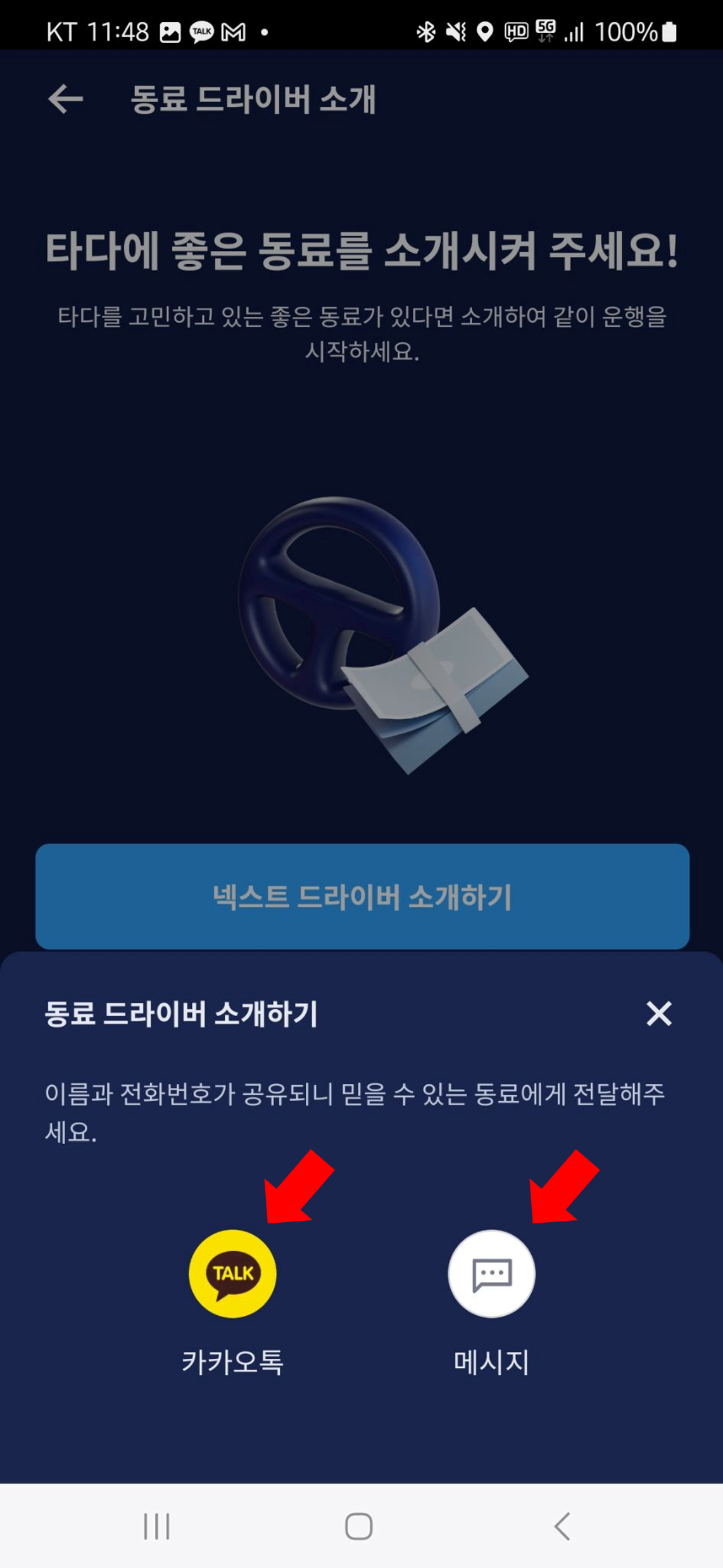The height and width of the screenshot is (1568, 723).
Task: Go back using the top arrow
Action: 65,99
